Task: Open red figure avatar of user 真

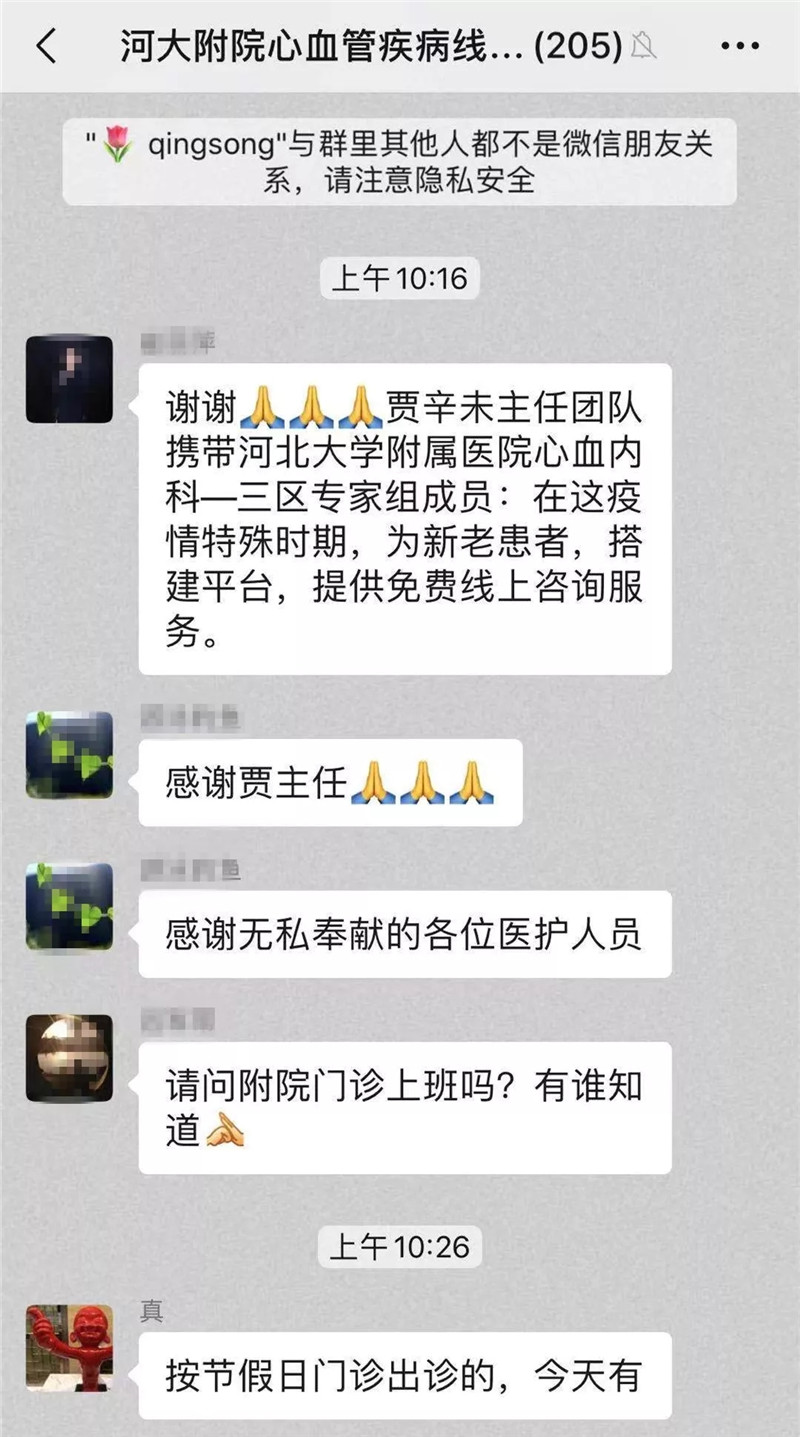Action: coord(69,1348)
